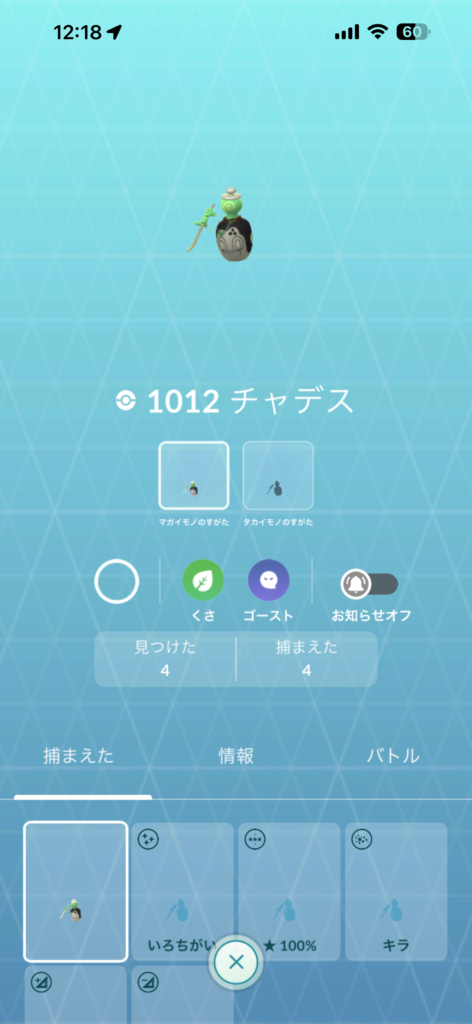Switch to the バトル tab
Viewport: 472px width, 1024px height.
tap(393, 757)
